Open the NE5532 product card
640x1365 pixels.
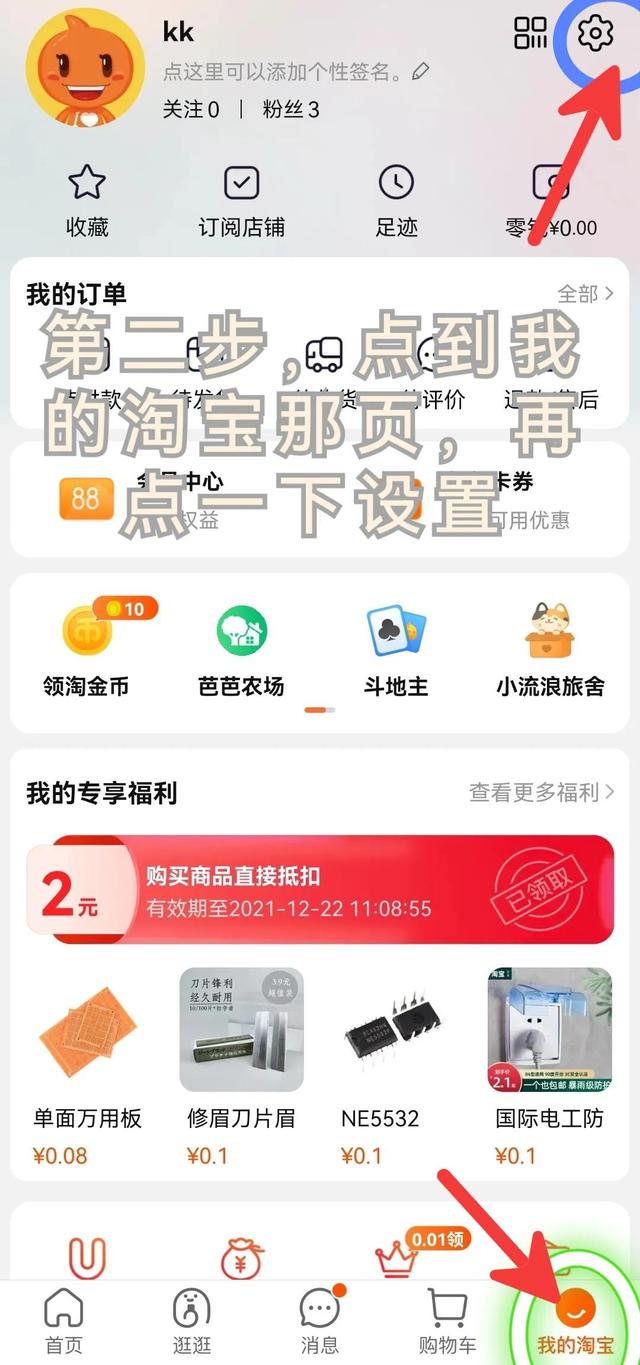396,1068
